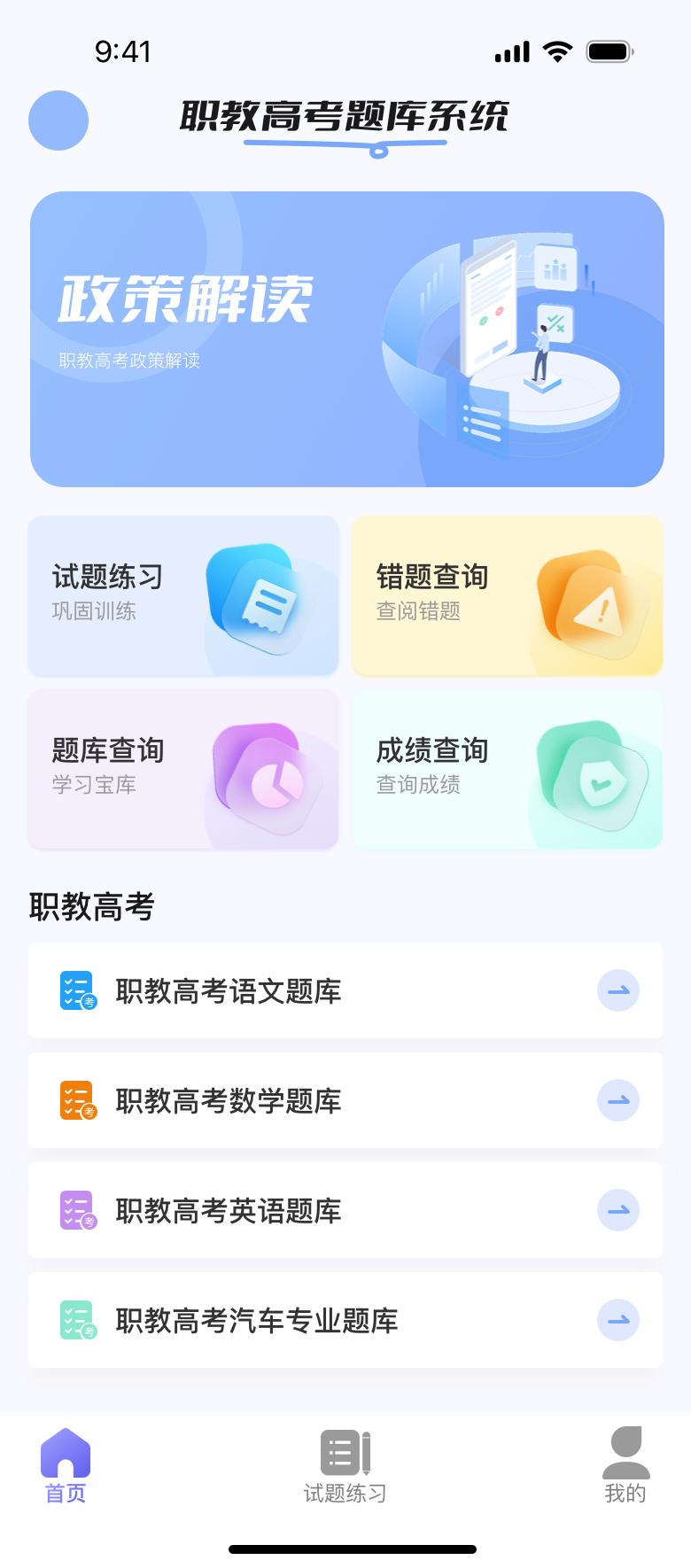This screenshot has width=691, height=1568.
Task: Open 职教高考语文题库
Action: 345,990
